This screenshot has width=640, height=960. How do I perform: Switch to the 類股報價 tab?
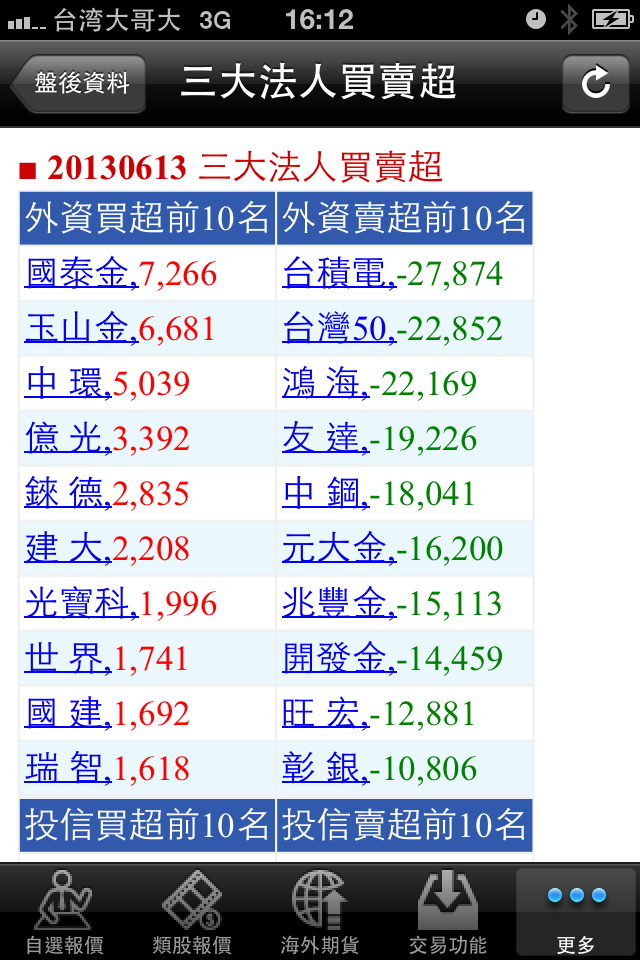click(192, 912)
